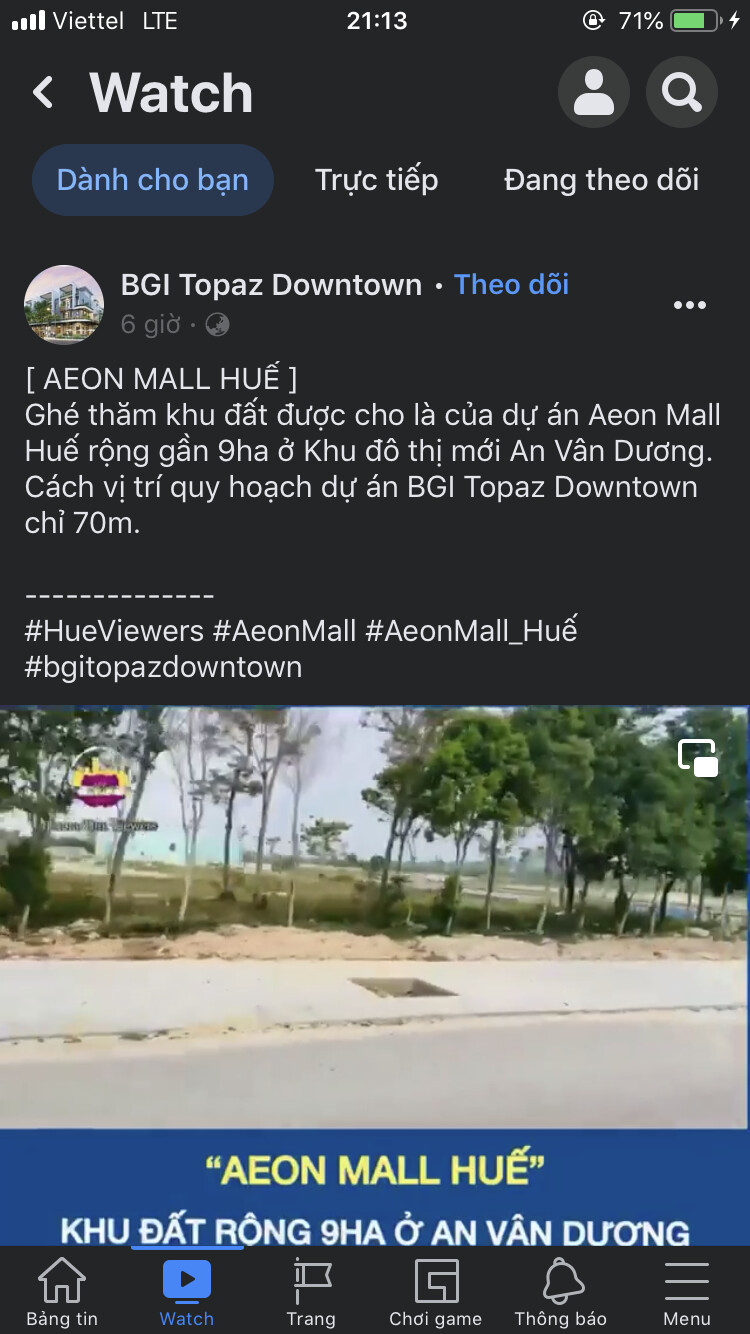
Task: Open the #bgitopazdowntown hashtag
Action: (x=163, y=667)
